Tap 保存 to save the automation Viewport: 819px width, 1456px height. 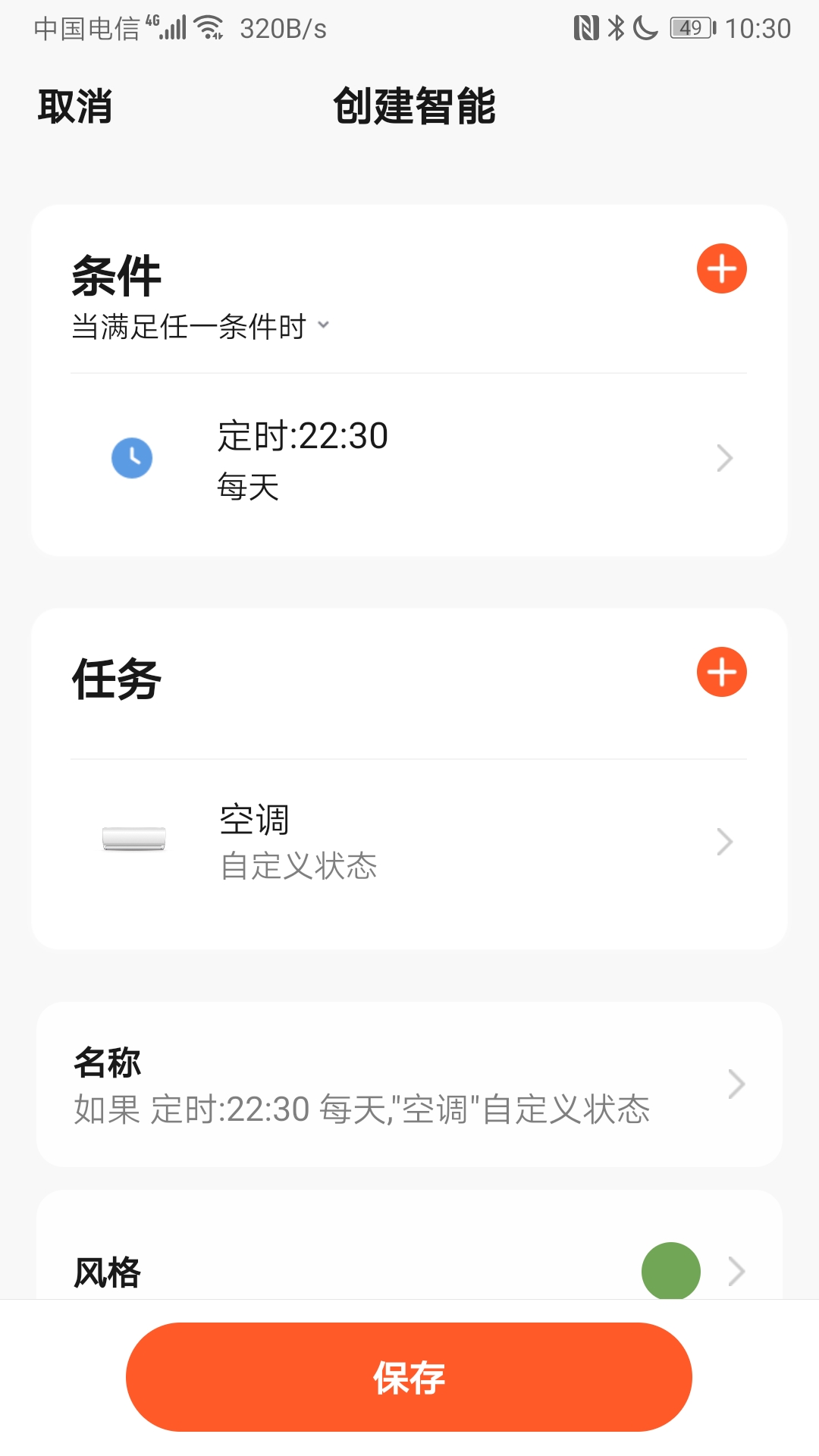point(409,1377)
